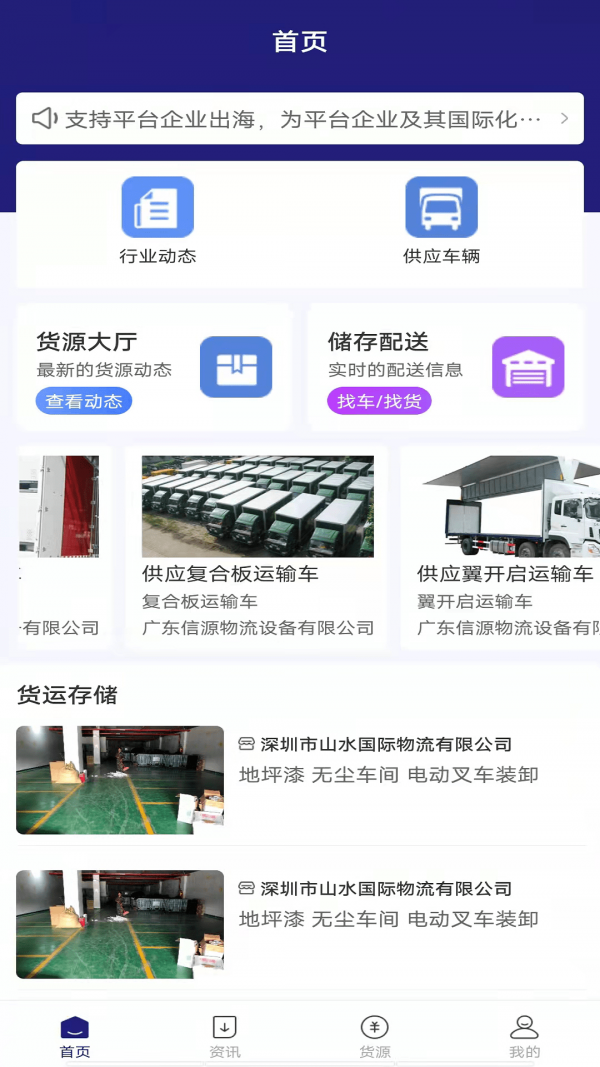Open the platform announcement notice banner

(300, 119)
